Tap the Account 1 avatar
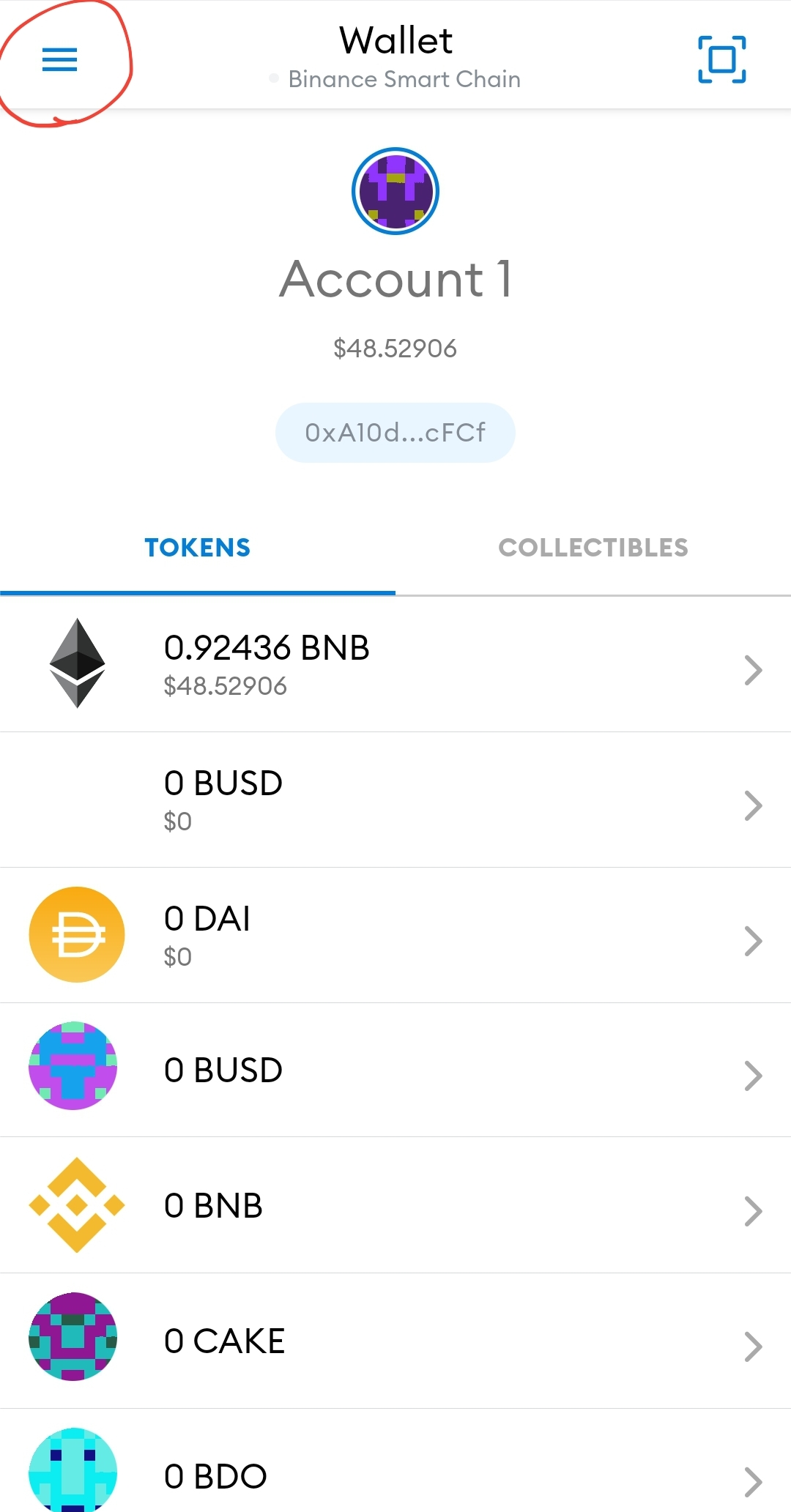The height and width of the screenshot is (1512, 791). click(395, 191)
